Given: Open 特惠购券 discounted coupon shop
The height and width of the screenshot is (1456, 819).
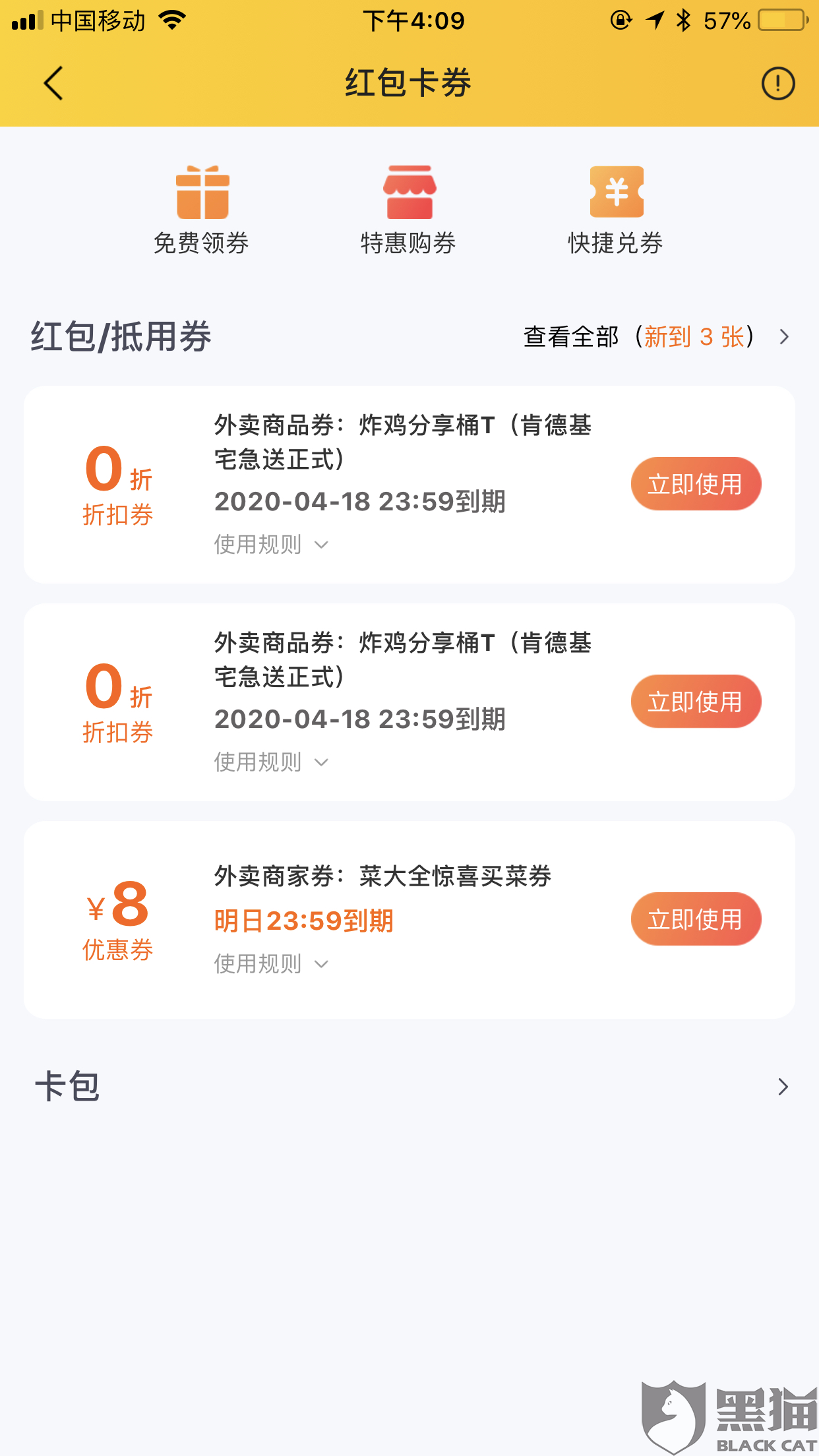Looking at the screenshot, I should pos(409,211).
